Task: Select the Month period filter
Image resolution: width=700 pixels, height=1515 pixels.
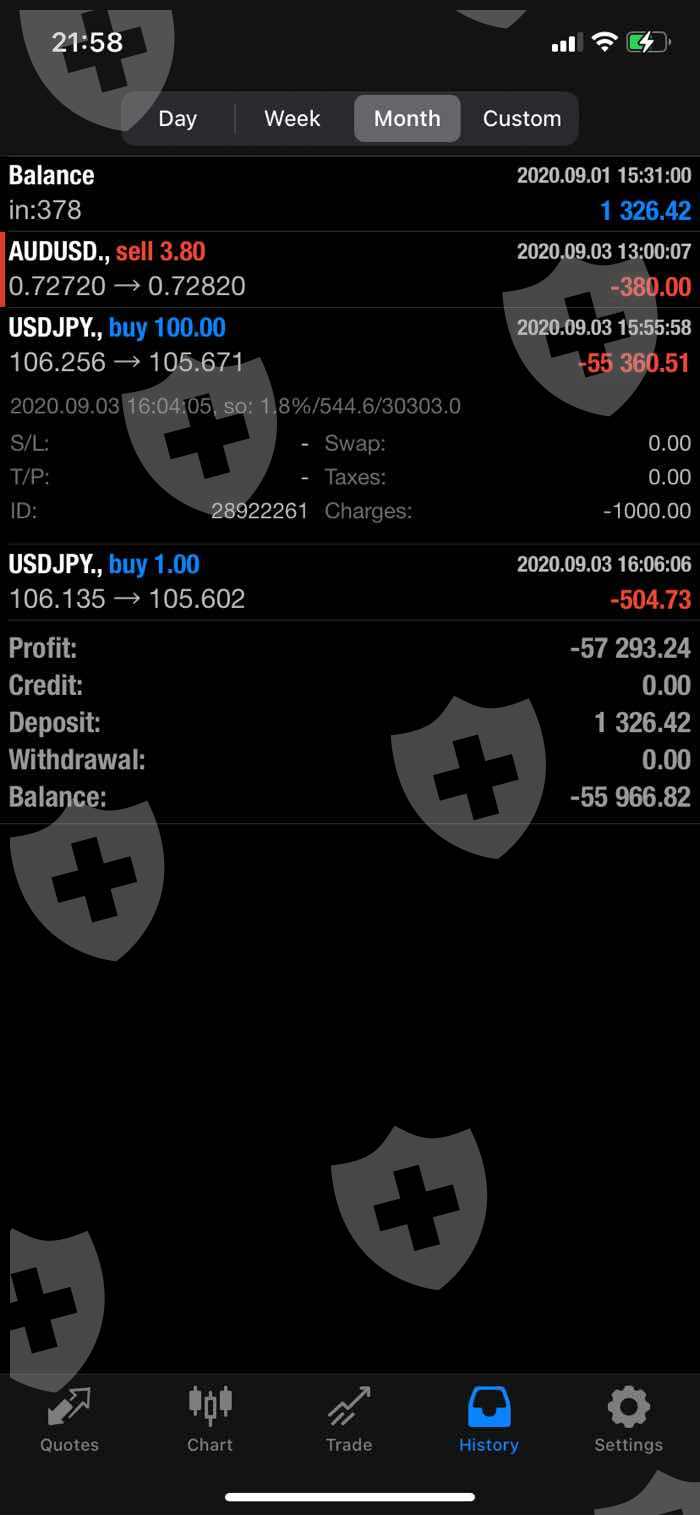Action: [407, 119]
